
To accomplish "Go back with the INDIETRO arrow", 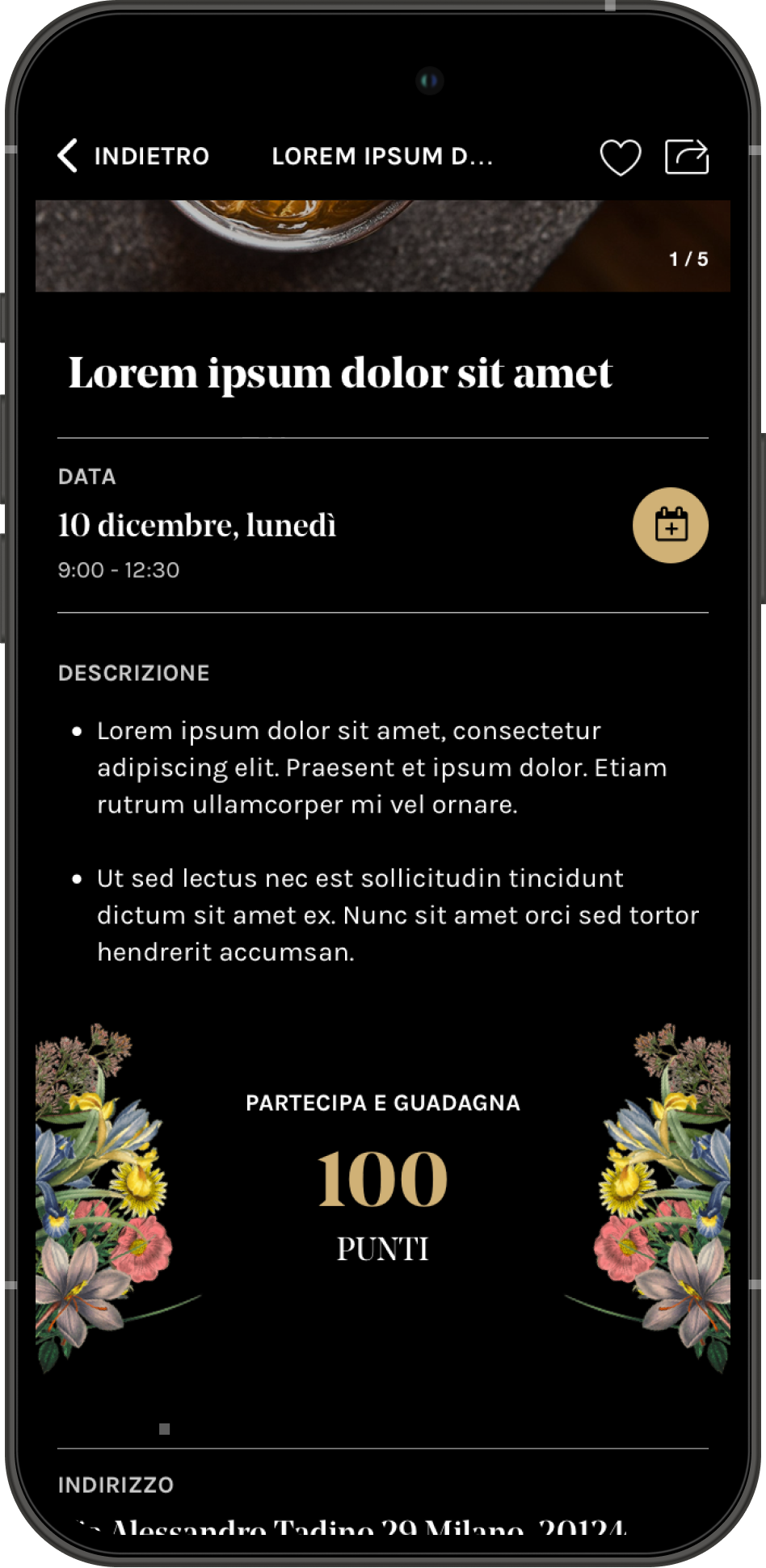I will pos(69,156).
